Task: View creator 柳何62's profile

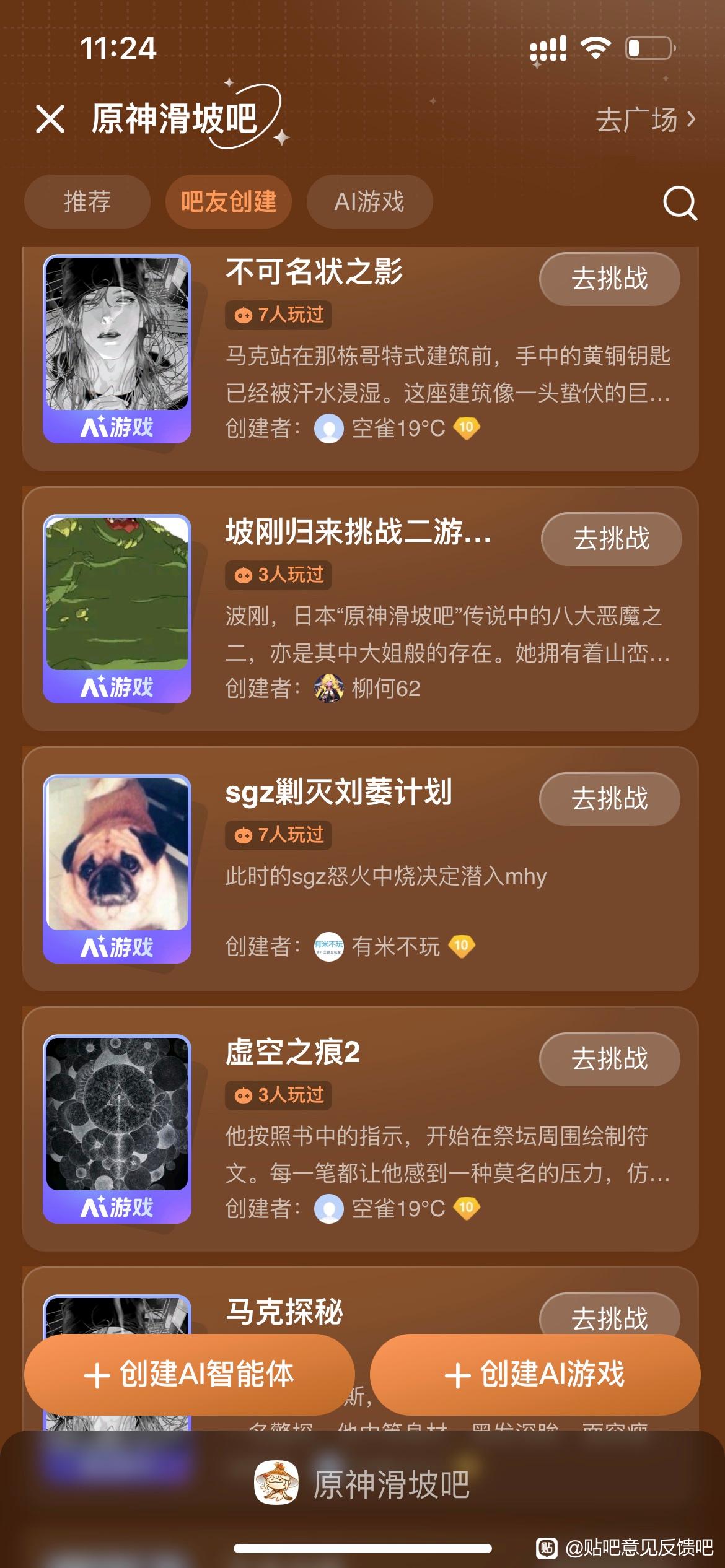Action: coord(385,689)
